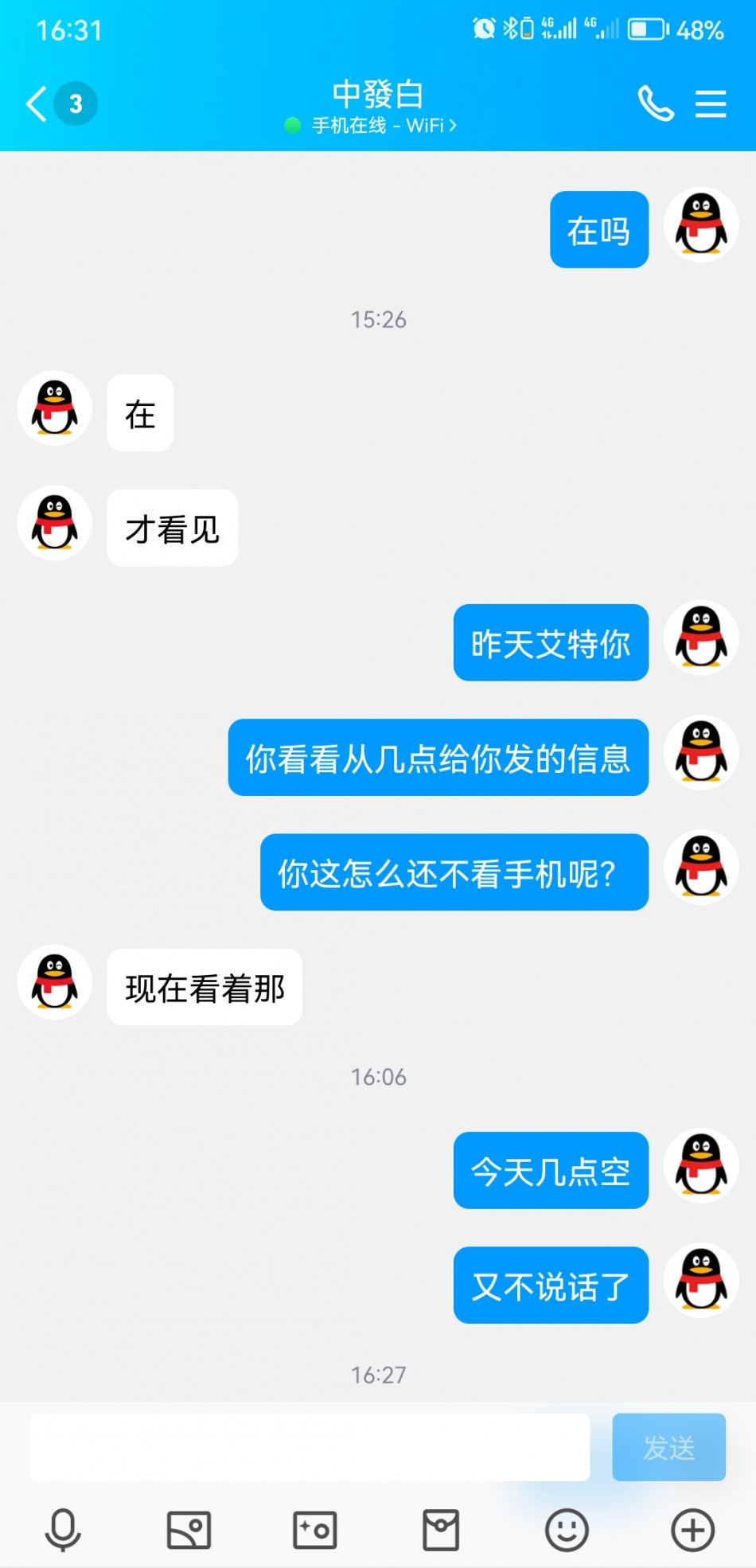Record a voice message with microphone
The height and width of the screenshot is (1568, 756).
pyautogui.click(x=63, y=1529)
